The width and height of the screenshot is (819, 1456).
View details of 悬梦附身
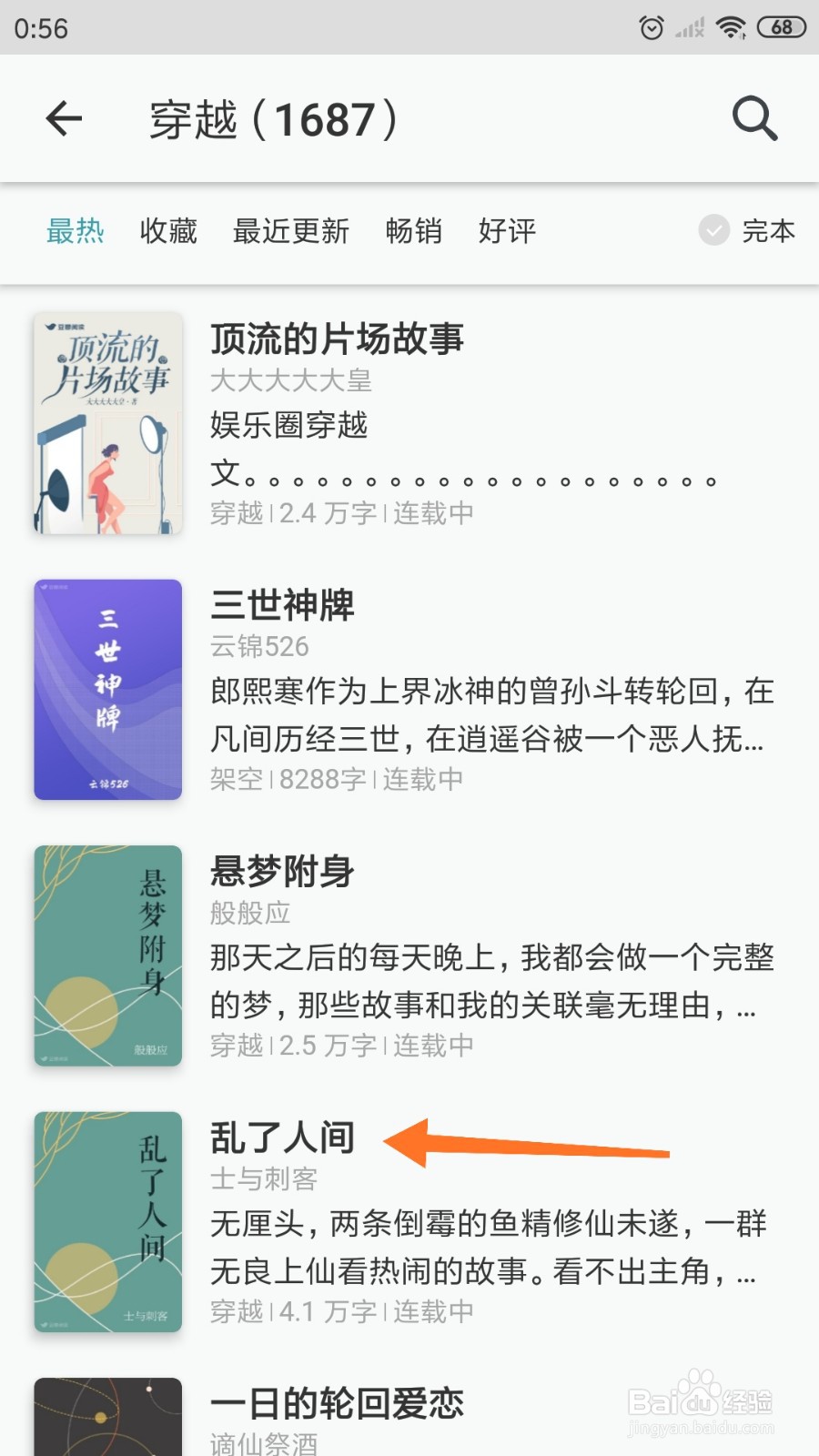click(x=282, y=872)
